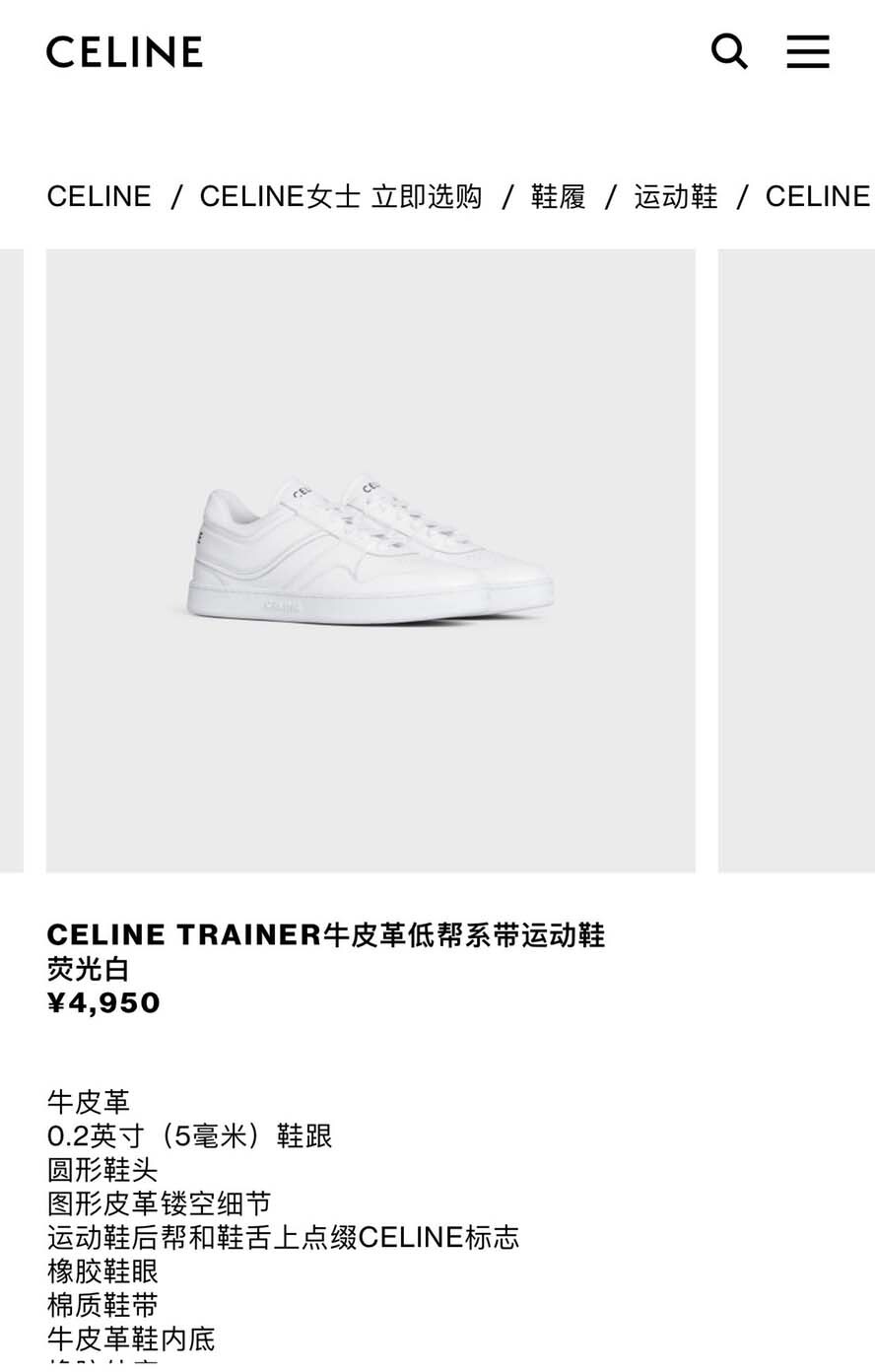The image size is (875, 1372).
Task: Open the hamburger menu
Action: (807, 51)
